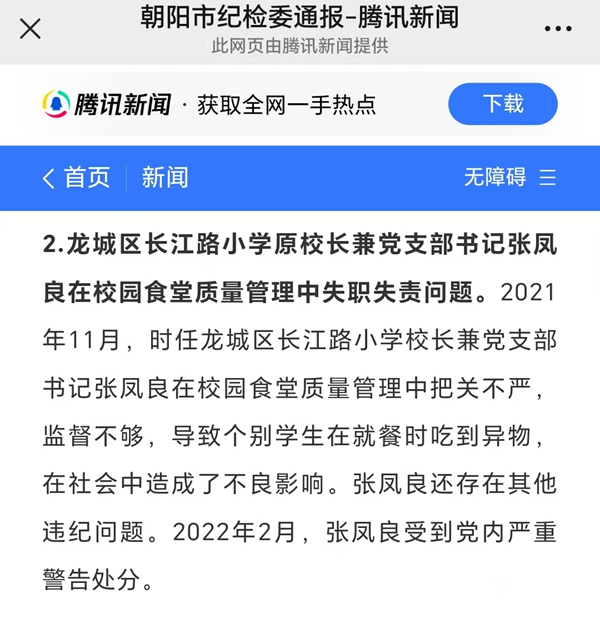The height and width of the screenshot is (634, 600).
Task: Tap the blue 下载 download button
Action: pyautogui.click(x=502, y=104)
